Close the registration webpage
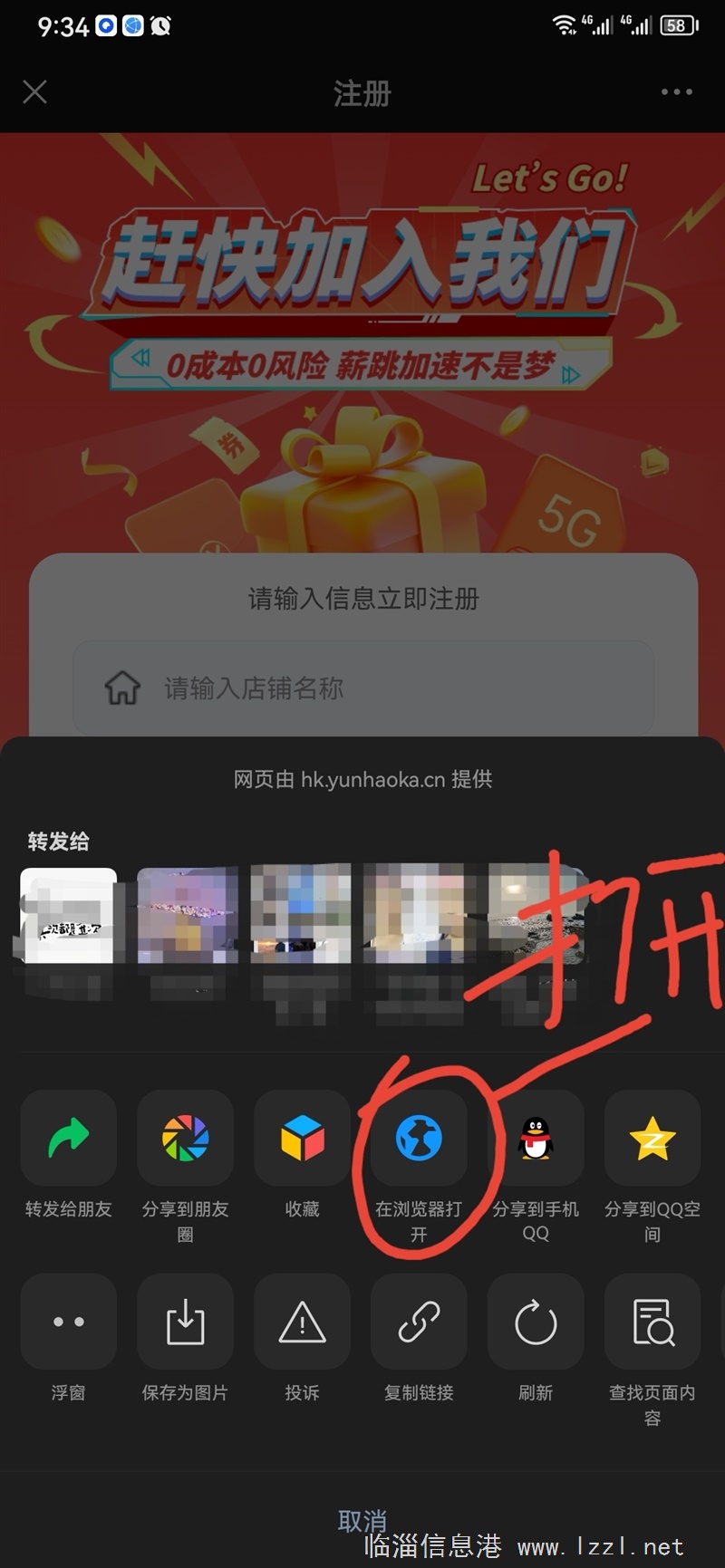This screenshot has width=725, height=1568. pos(35,91)
